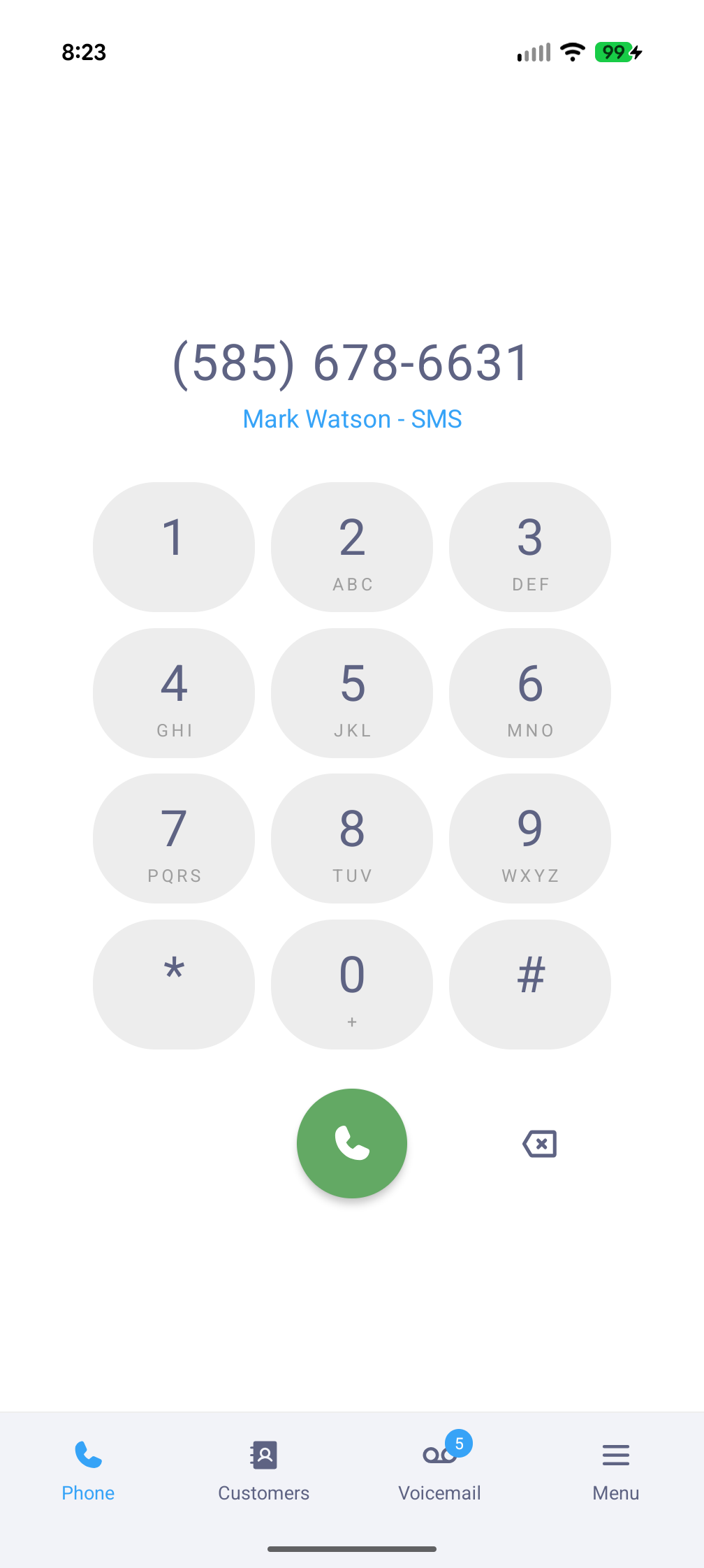This screenshot has width=704, height=1568.
Task: Open the Menu from bottom navigation
Action: pyautogui.click(x=615, y=1456)
